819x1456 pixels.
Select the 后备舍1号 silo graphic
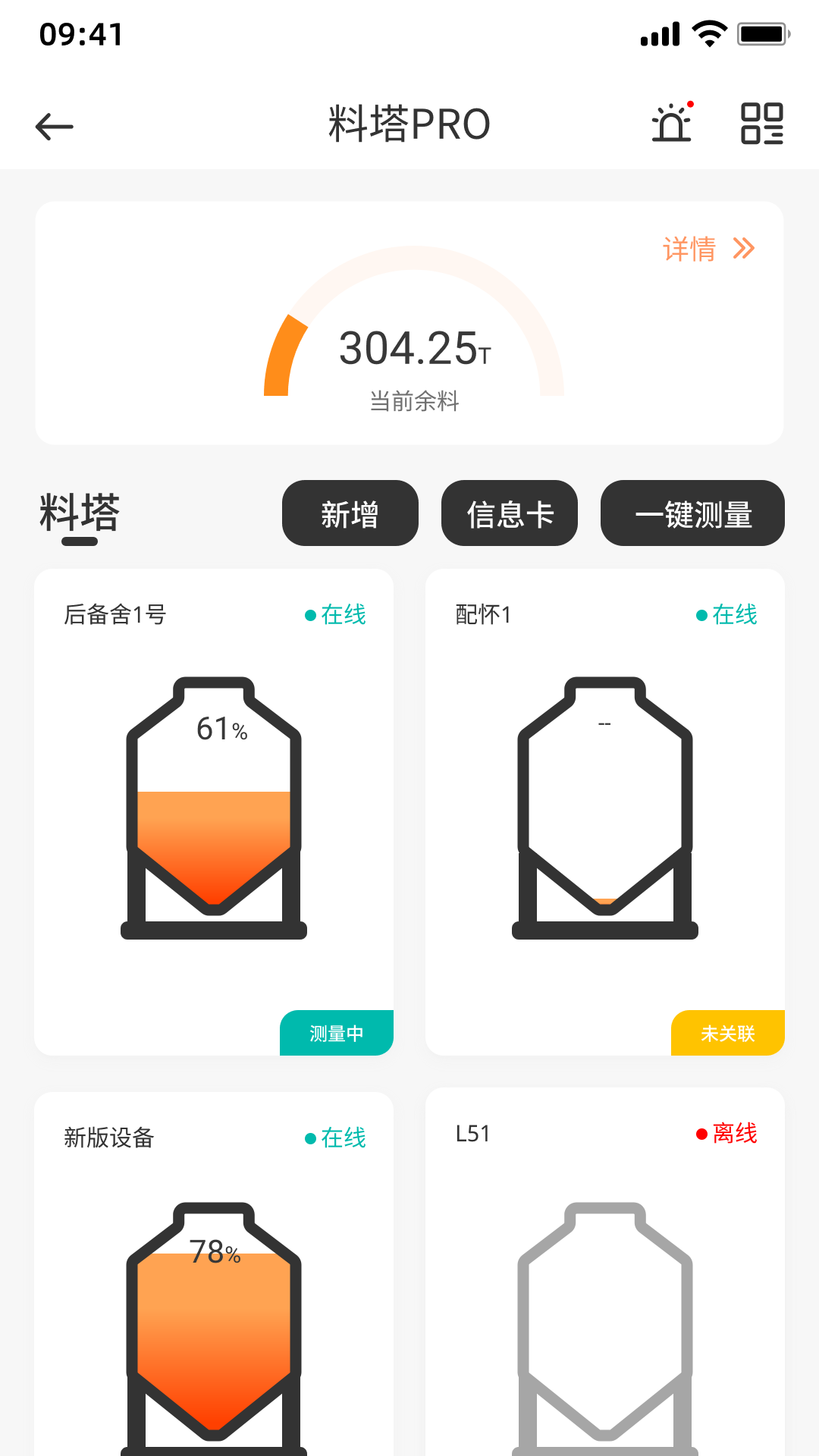click(213, 804)
